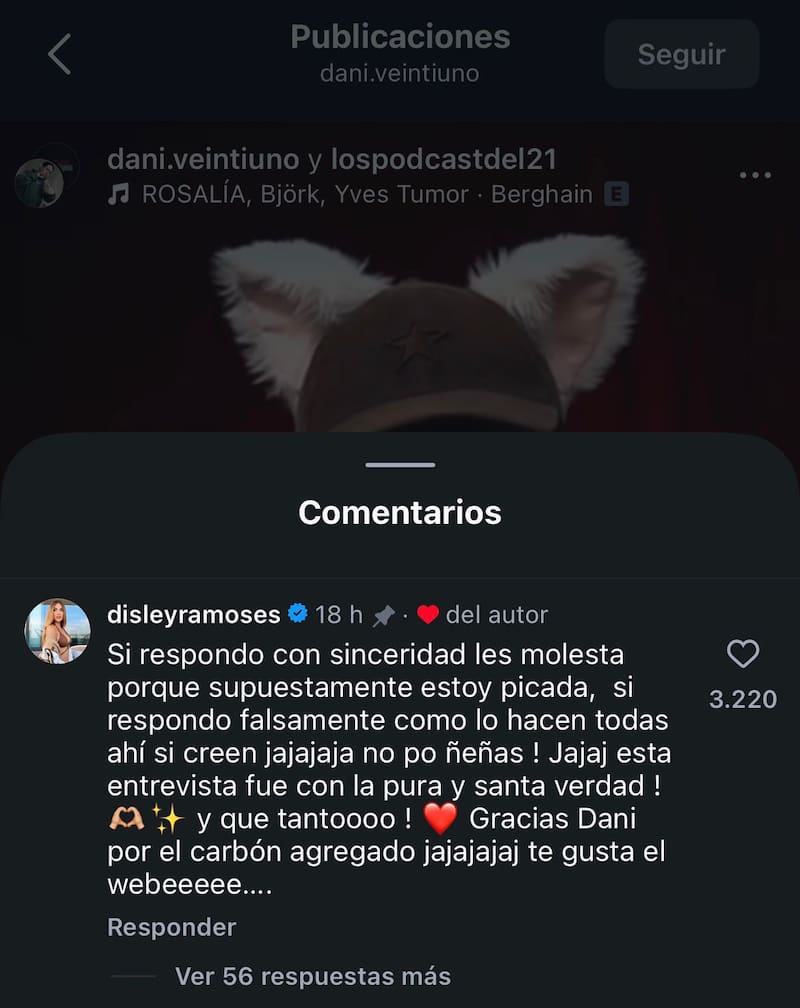Screen dimensions: 800x1008
Task: Go back with the top-left arrow
Action: [60, 54]
